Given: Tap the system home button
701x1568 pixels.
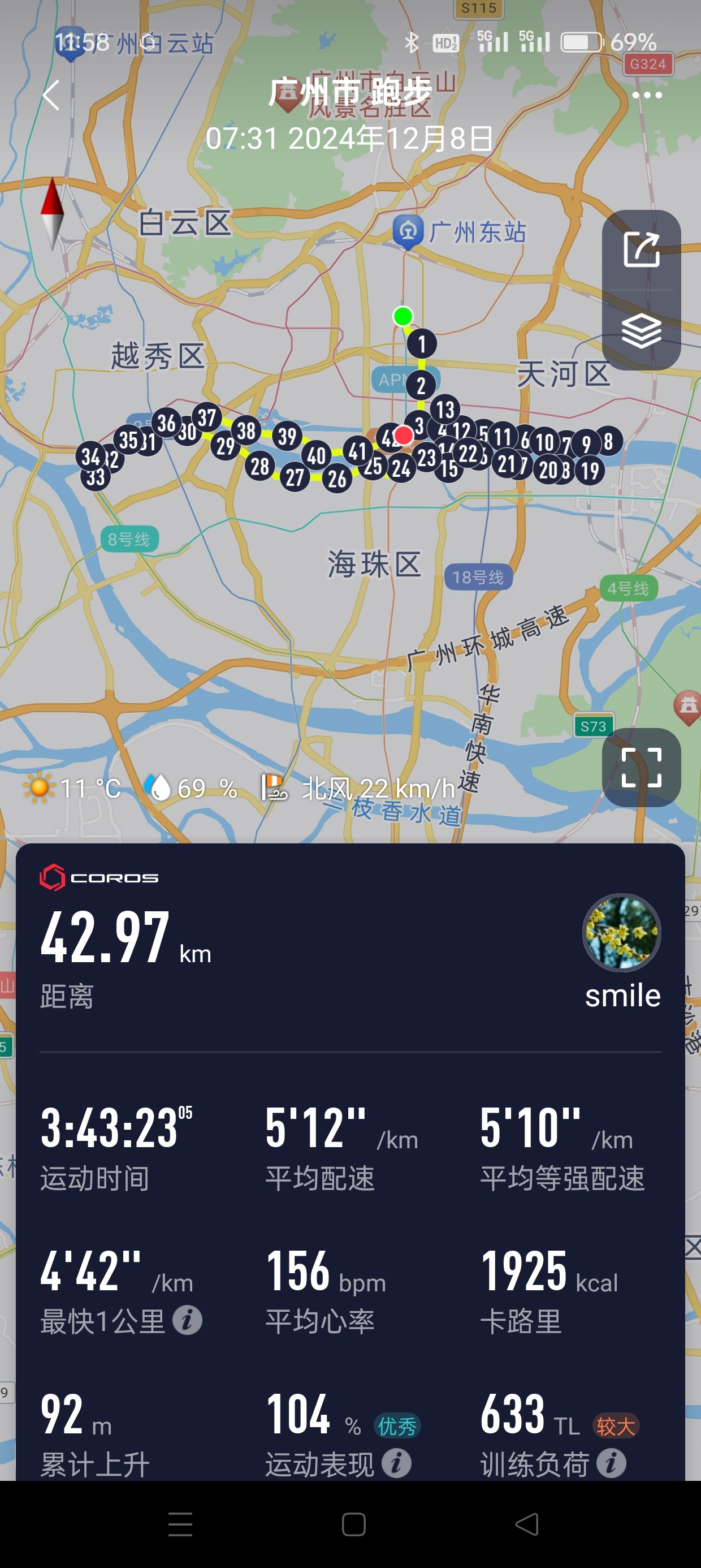Looking at the screenshot, I should click(353, 1524).
